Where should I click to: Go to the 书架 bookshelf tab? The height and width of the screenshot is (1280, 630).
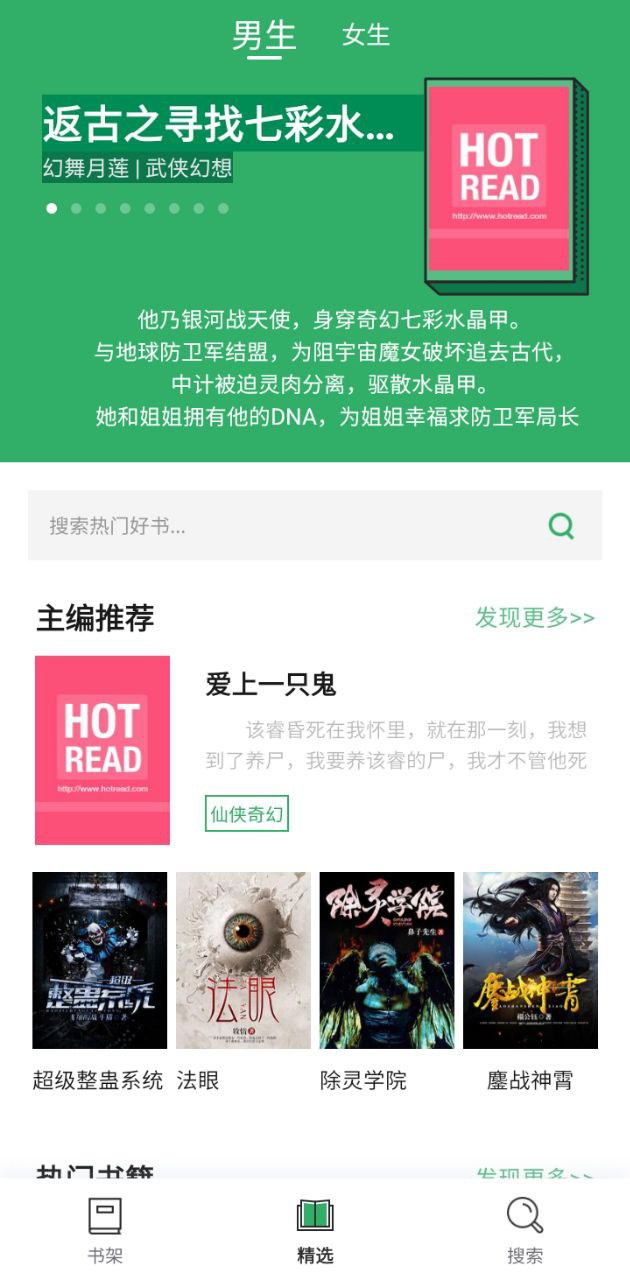105,1230
